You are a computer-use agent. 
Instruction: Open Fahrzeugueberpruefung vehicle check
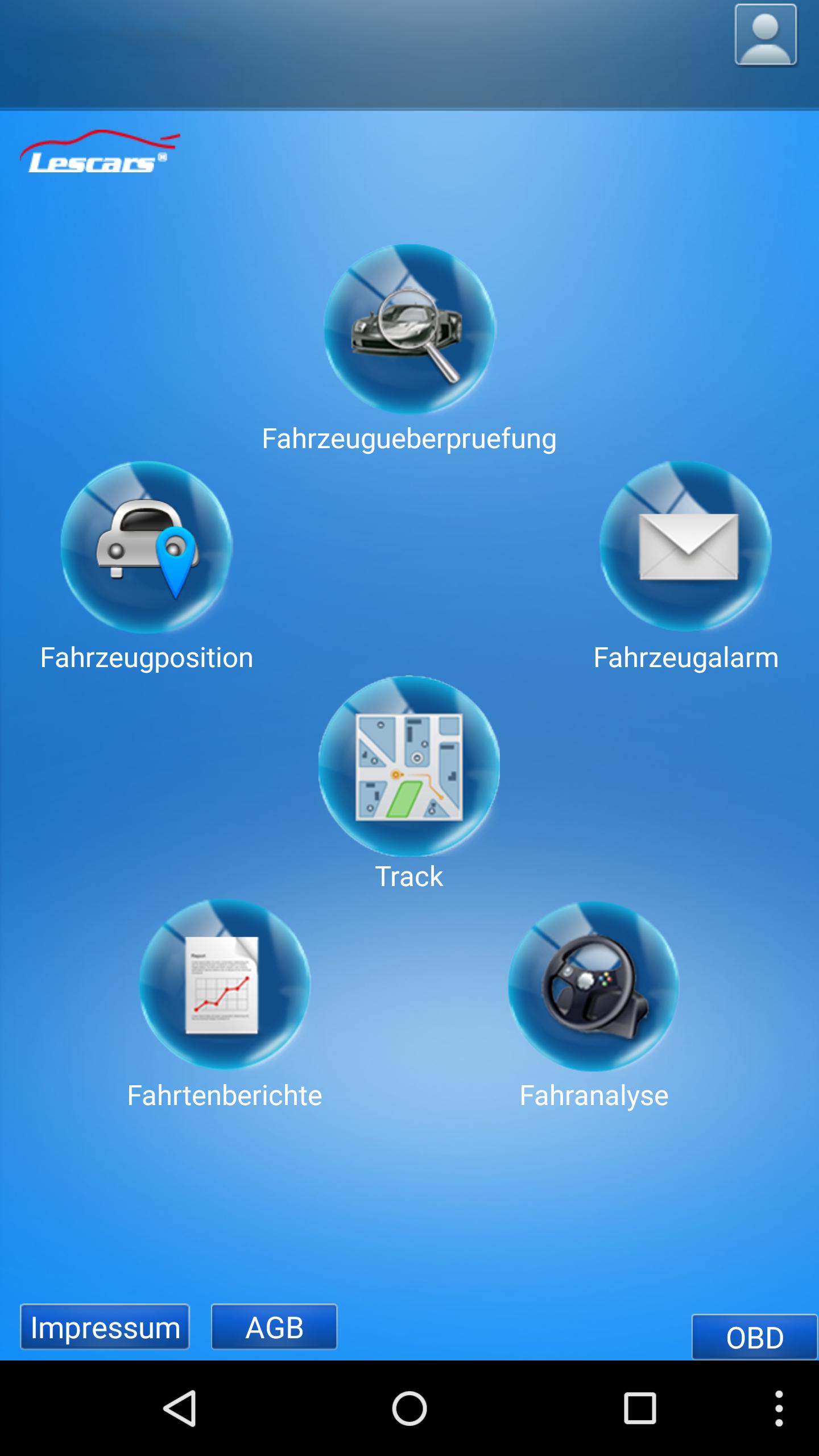(x=409, y=330)
